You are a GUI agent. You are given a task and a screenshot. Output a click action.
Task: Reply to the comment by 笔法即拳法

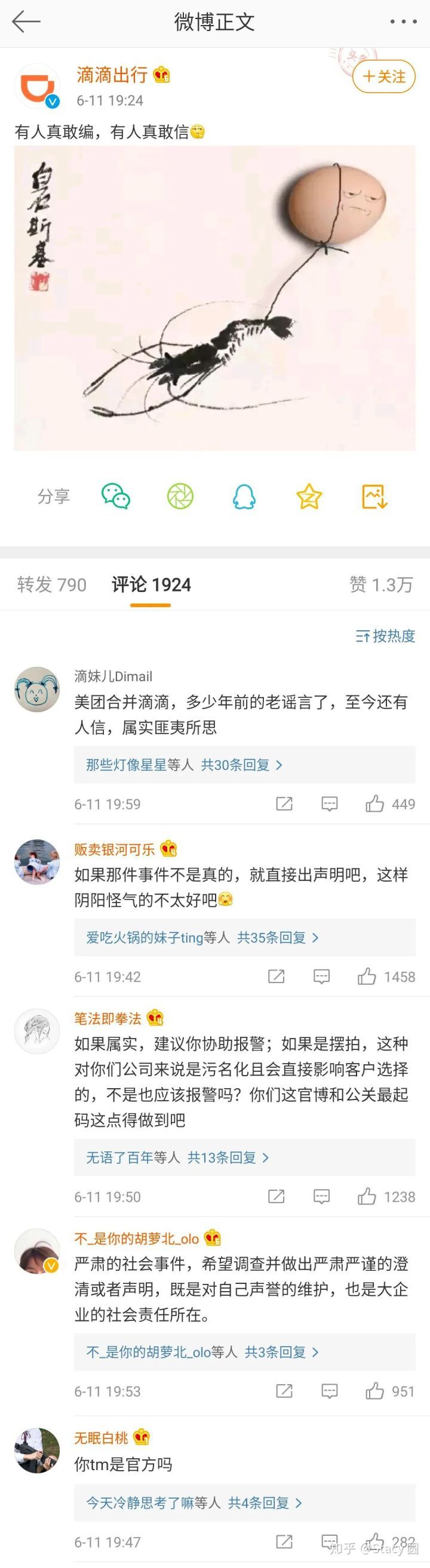tap(321, 1197)
